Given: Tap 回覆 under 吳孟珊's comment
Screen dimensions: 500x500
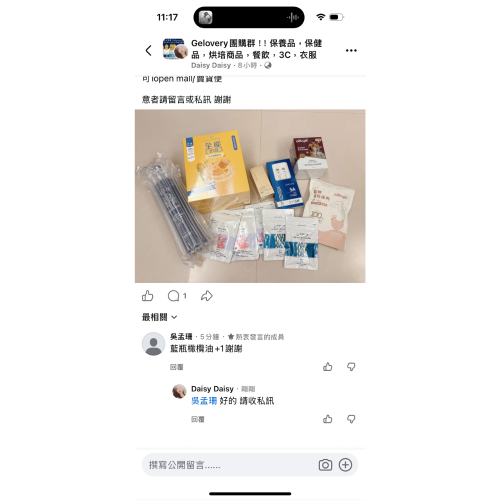Looking at the screenshot, I should pos(177,367).
